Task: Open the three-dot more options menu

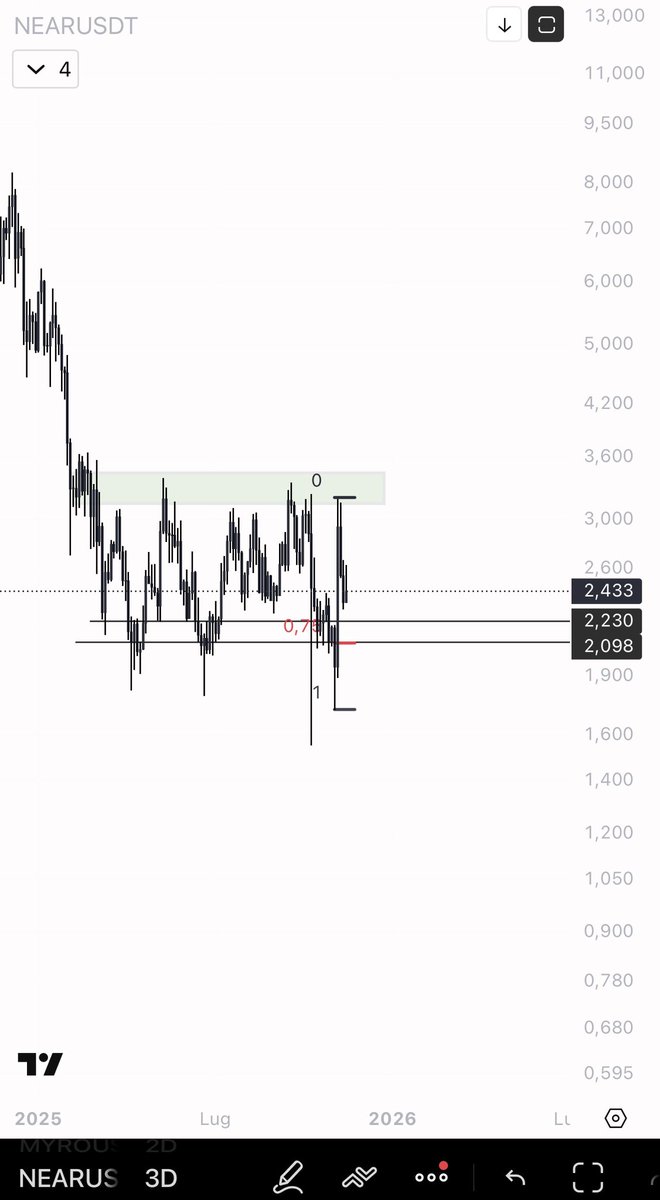Action: coord(432,1176)
